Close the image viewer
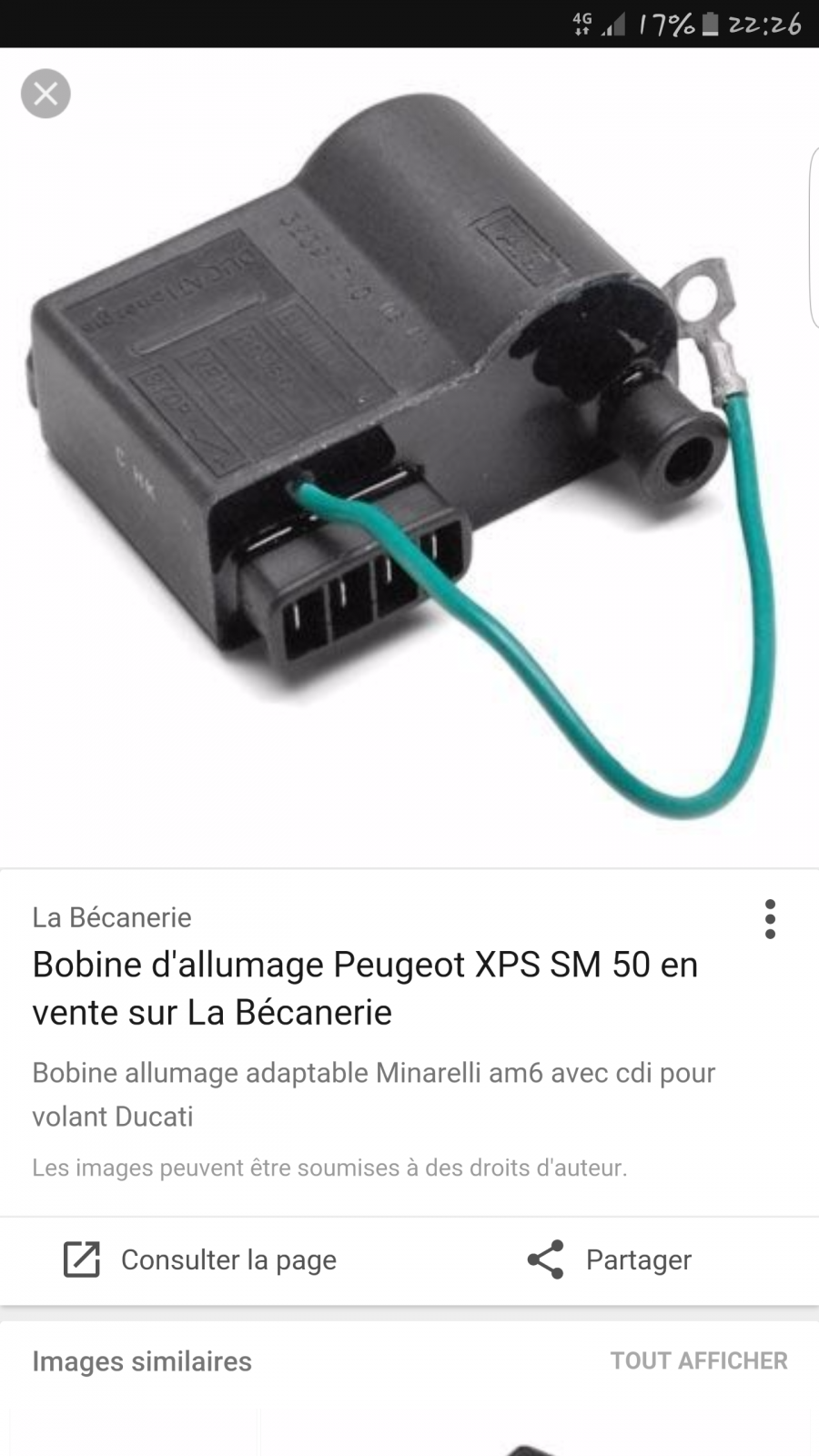The image size is (819, 1456). (45, 94)
